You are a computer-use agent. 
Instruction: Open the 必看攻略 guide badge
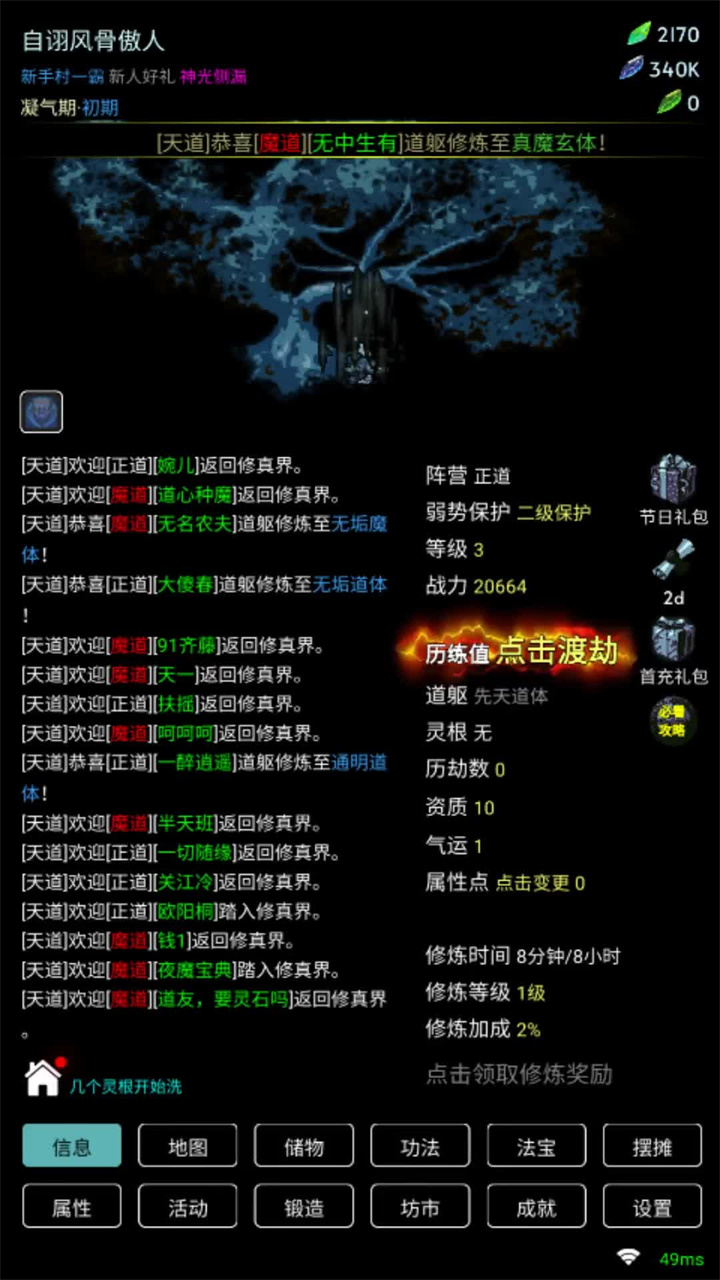coord(672,721)
